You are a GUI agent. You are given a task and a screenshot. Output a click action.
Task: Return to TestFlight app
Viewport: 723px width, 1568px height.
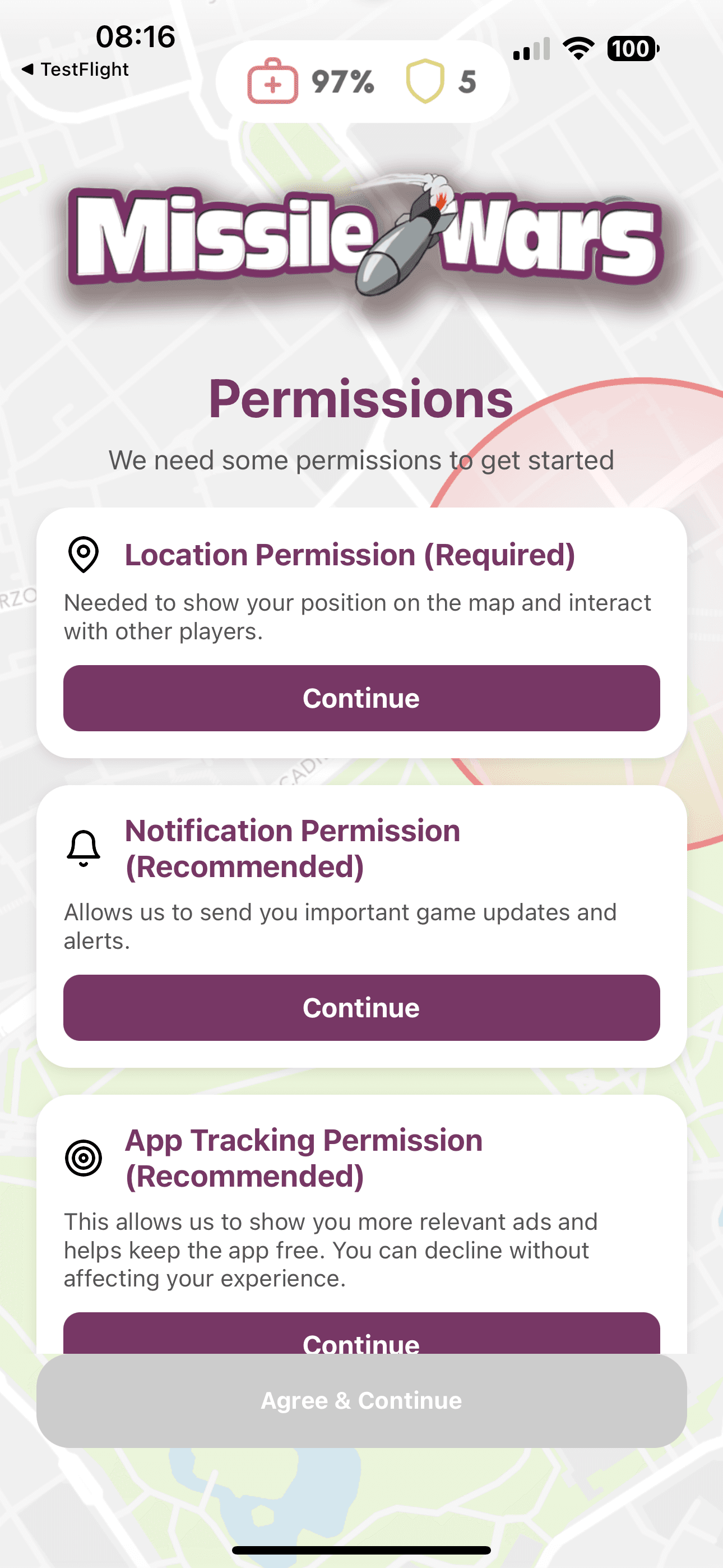point(76,70)
